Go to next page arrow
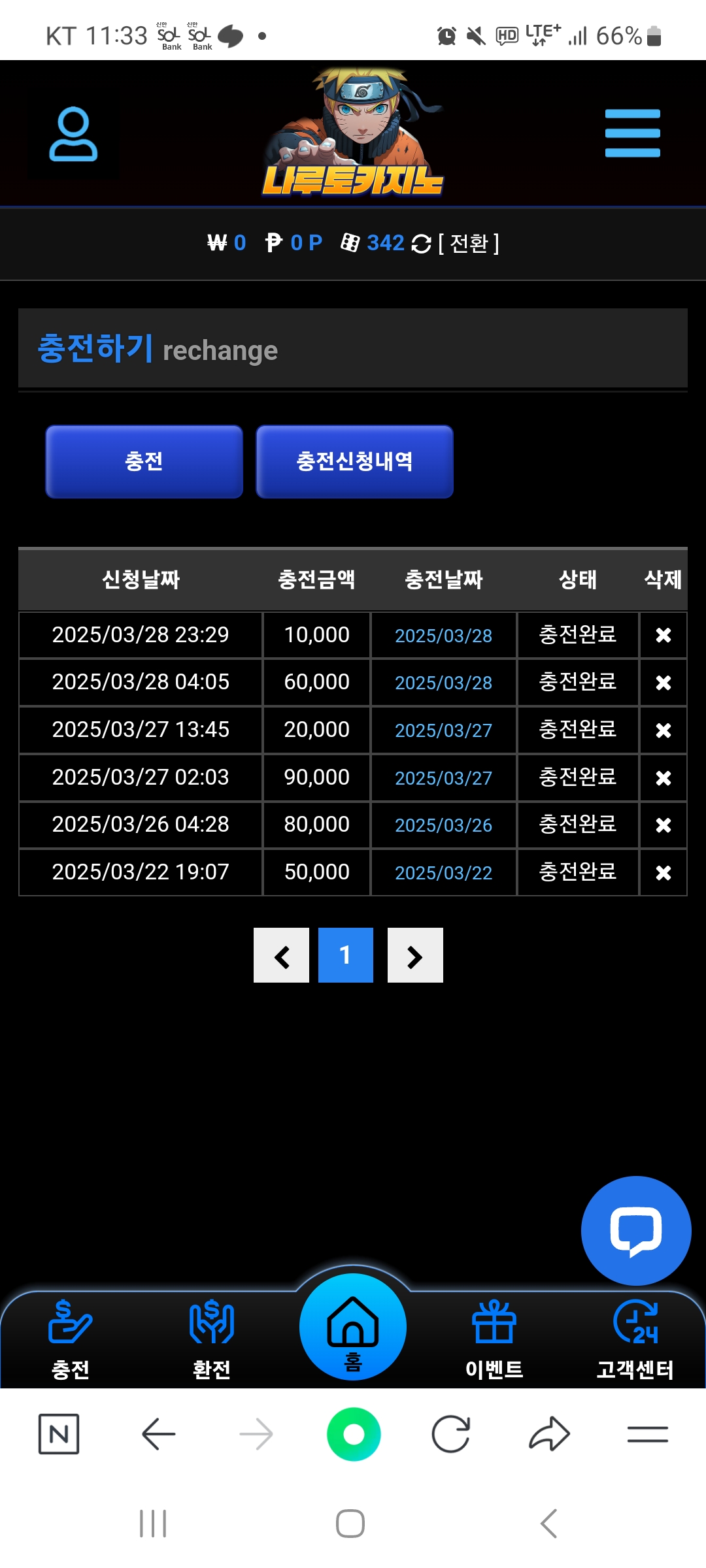This screenshot has width=706, height=1568. (x=415, y=956)
